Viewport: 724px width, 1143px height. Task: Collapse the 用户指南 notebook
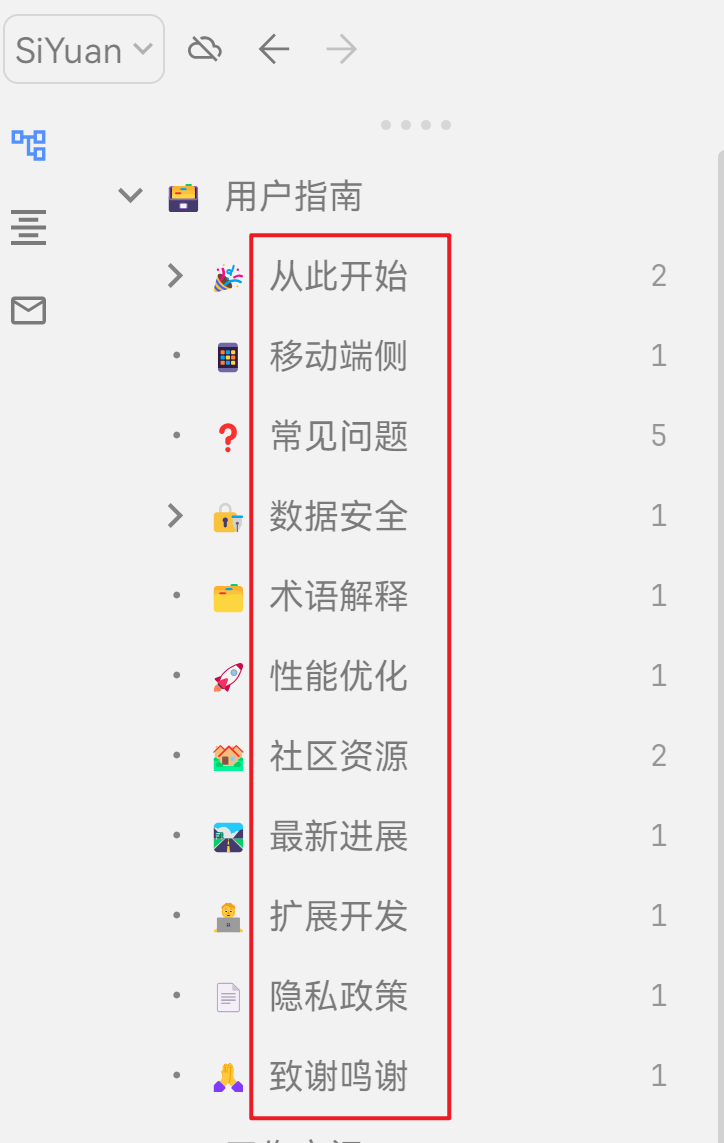(x=130, y=195)
